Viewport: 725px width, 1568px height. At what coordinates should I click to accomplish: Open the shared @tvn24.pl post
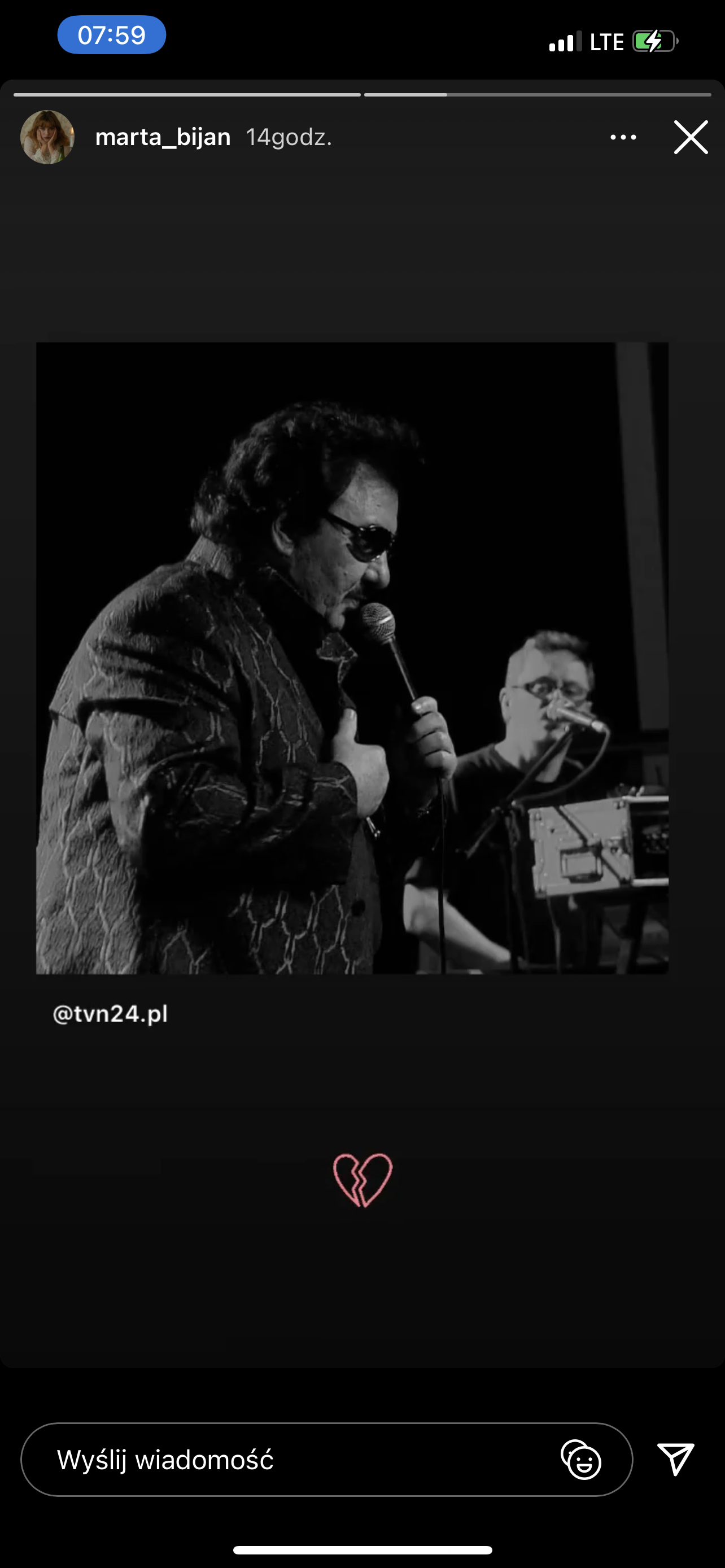click(352, 658)
